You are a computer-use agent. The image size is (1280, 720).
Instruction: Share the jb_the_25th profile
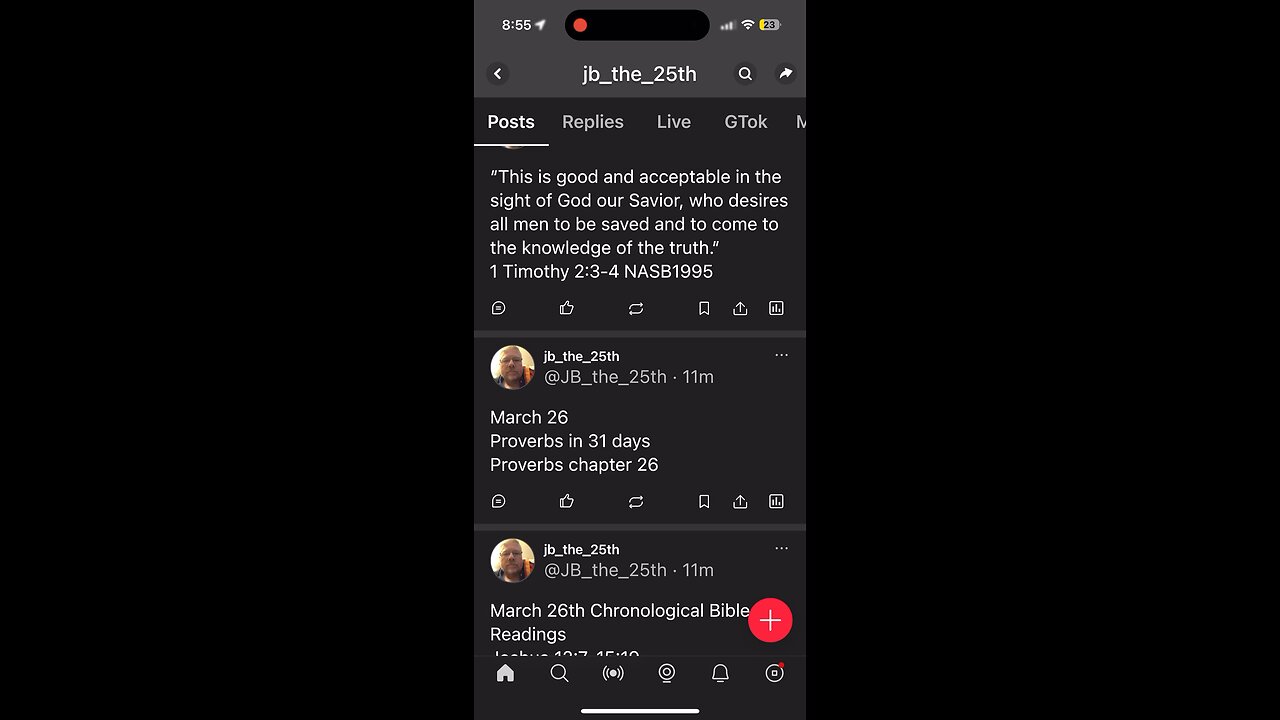(785, 74)
